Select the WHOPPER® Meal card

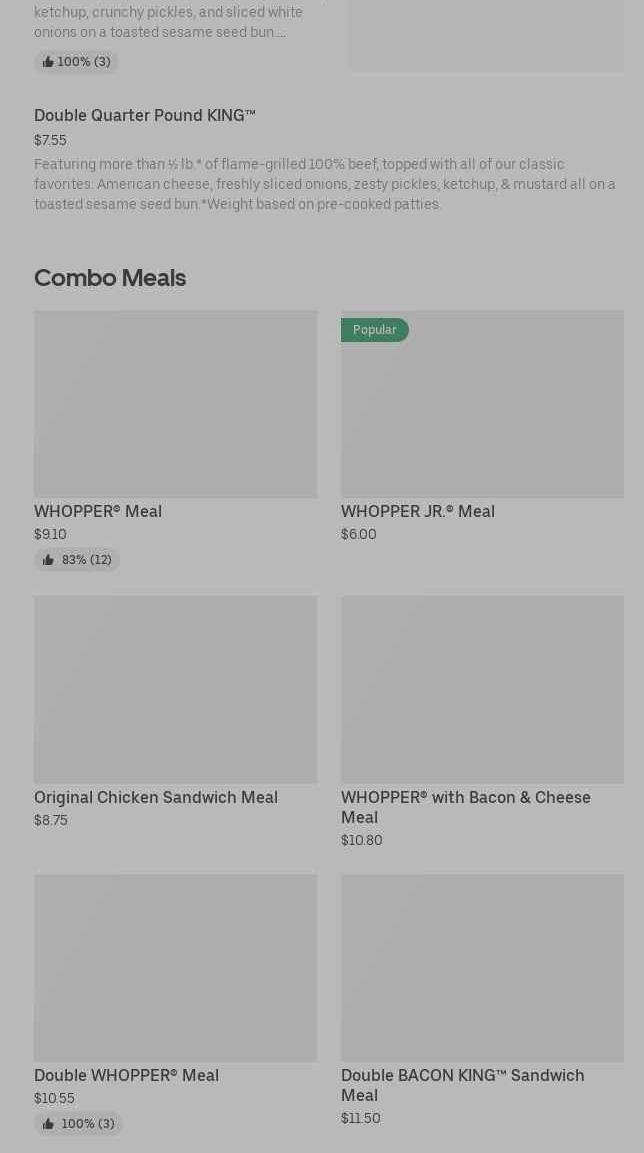pyautogui.click(x=176, y=440)
